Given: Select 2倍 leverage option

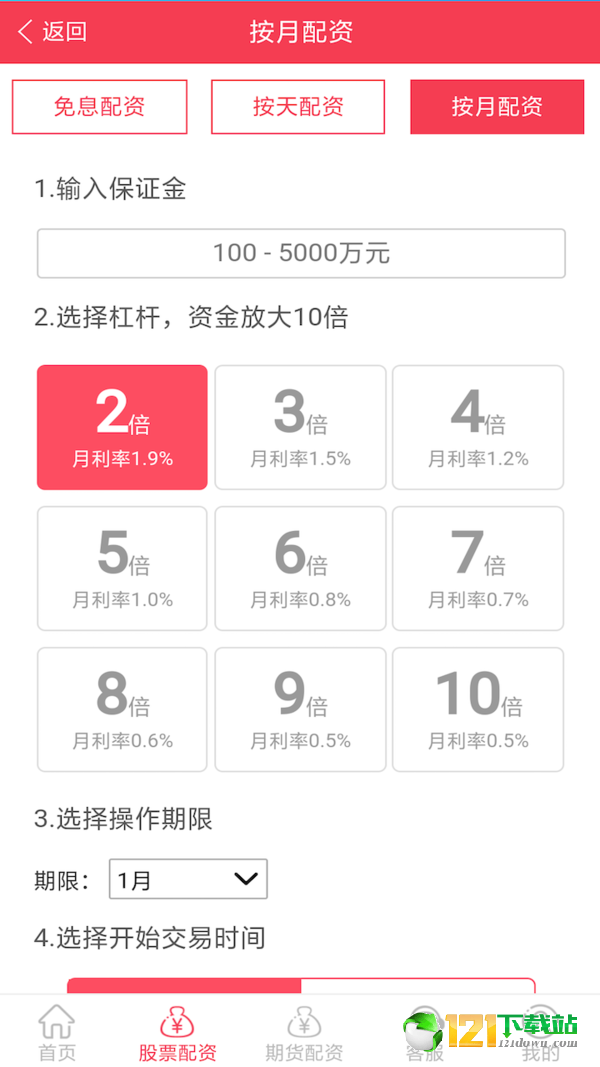Looking at the screenshot, I should coord(122,427).
